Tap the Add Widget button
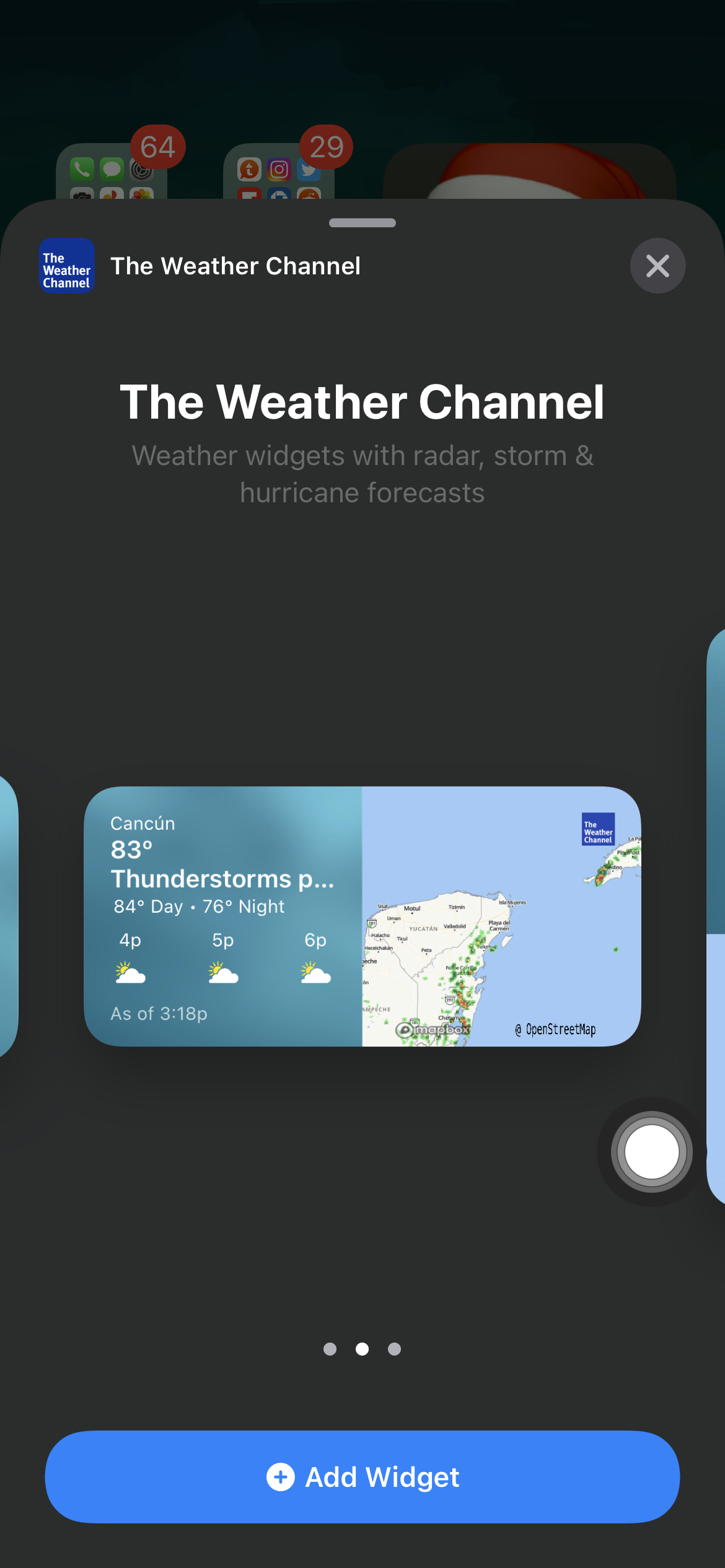Screen dimensions: 725x1568 362,1477
